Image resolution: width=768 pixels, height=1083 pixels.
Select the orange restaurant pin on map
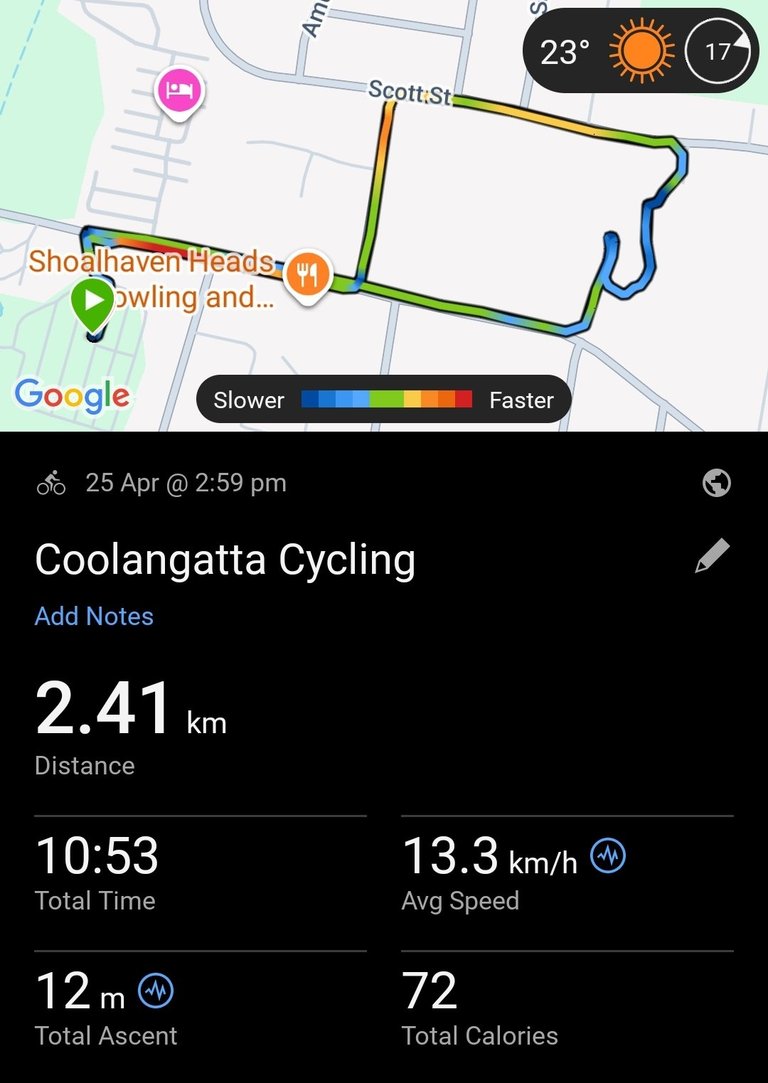[309, 276]
